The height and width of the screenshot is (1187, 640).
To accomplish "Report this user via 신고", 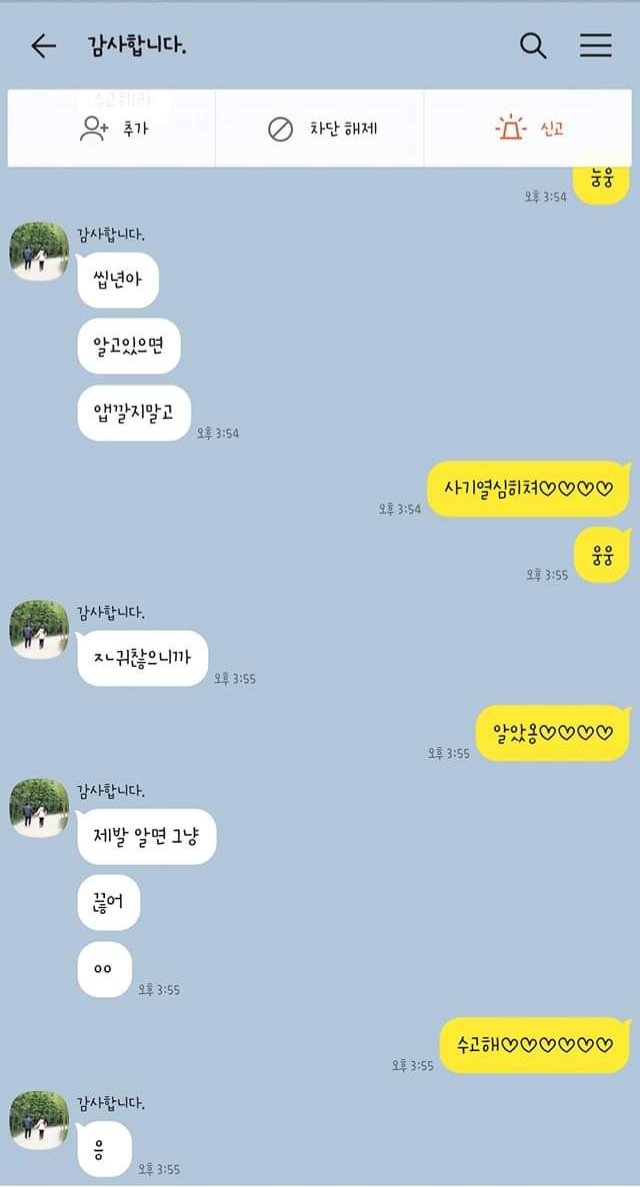I will tap(529, 129).
